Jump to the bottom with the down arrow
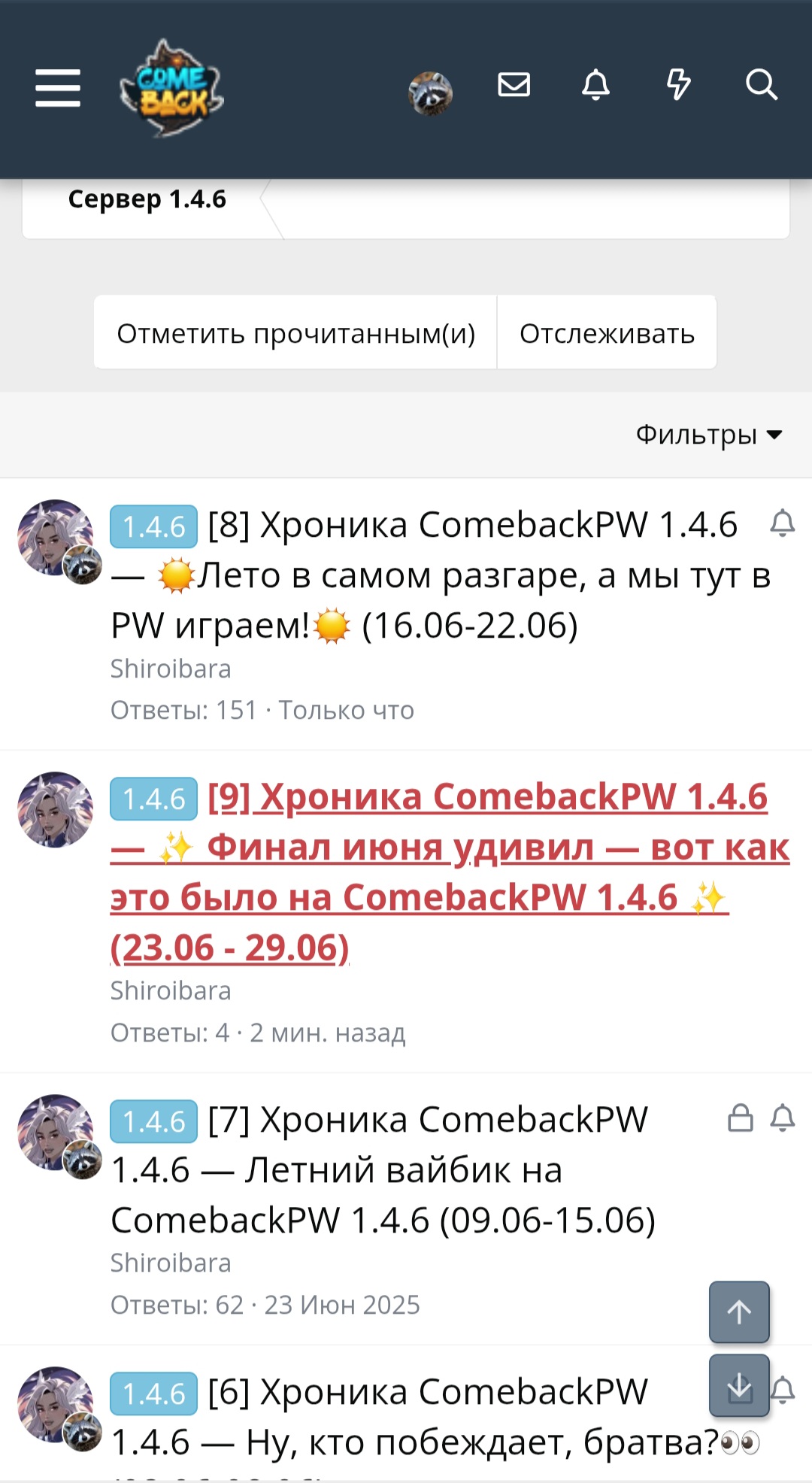 (x=739, y=1386)
